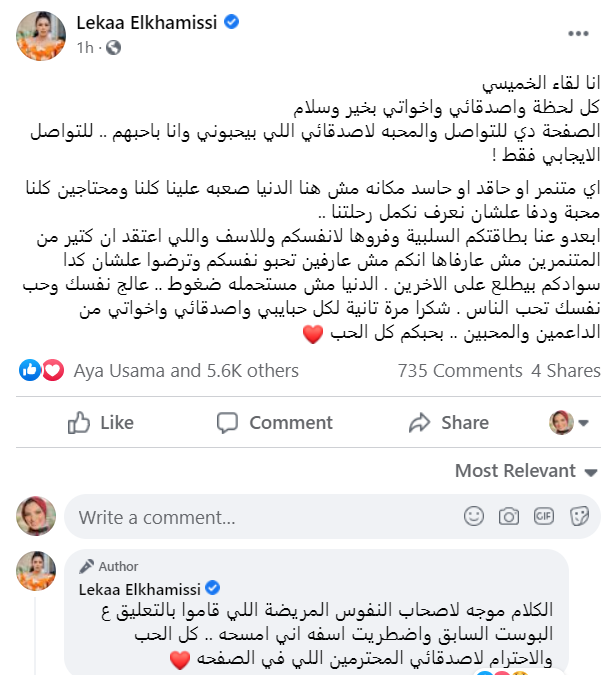
Task: Insert an emoji in the comment
Action: click(x=474, y=516)
